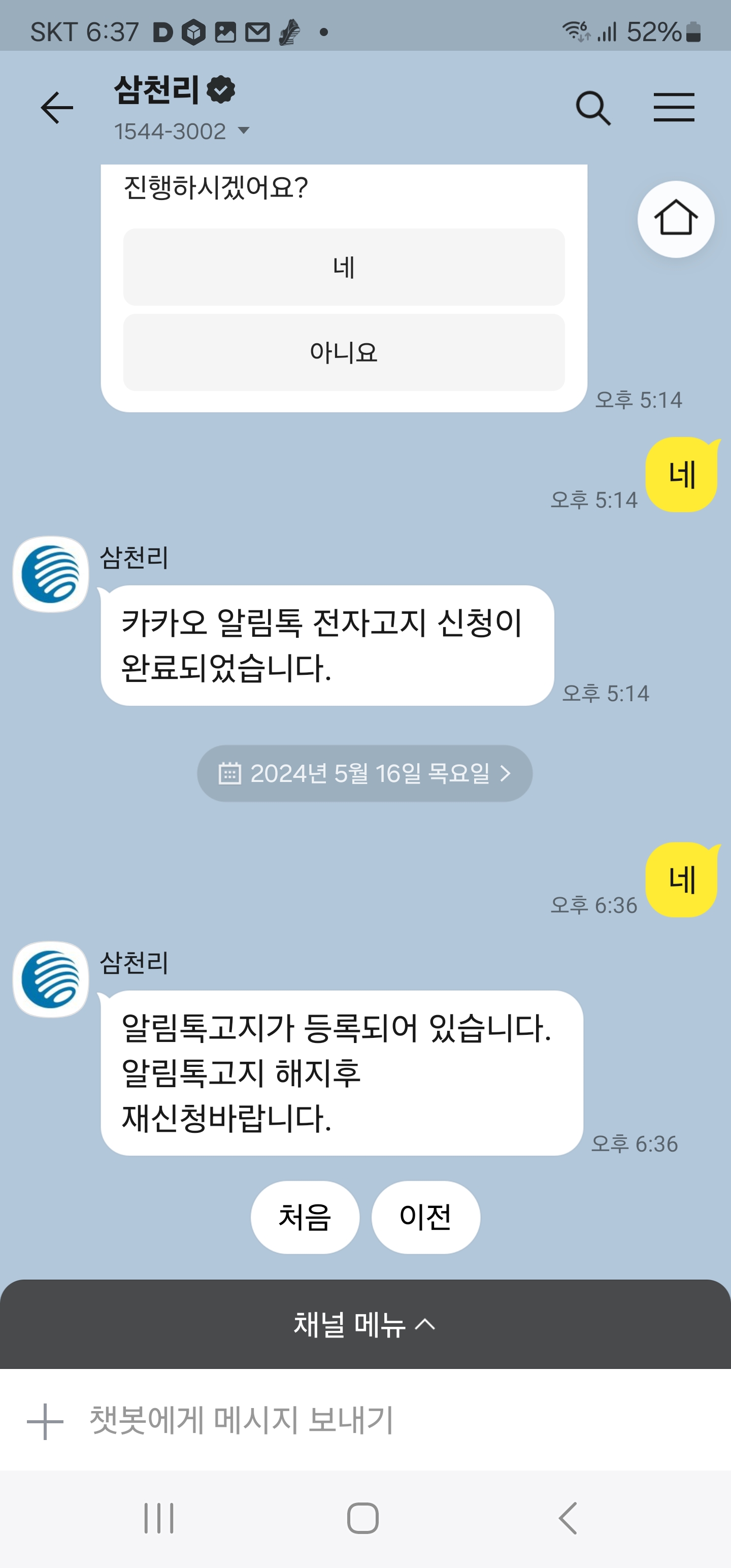This screenshot has height=1568, width=731.
Task: Go back using the header arrow
Action: click(57, 108)
